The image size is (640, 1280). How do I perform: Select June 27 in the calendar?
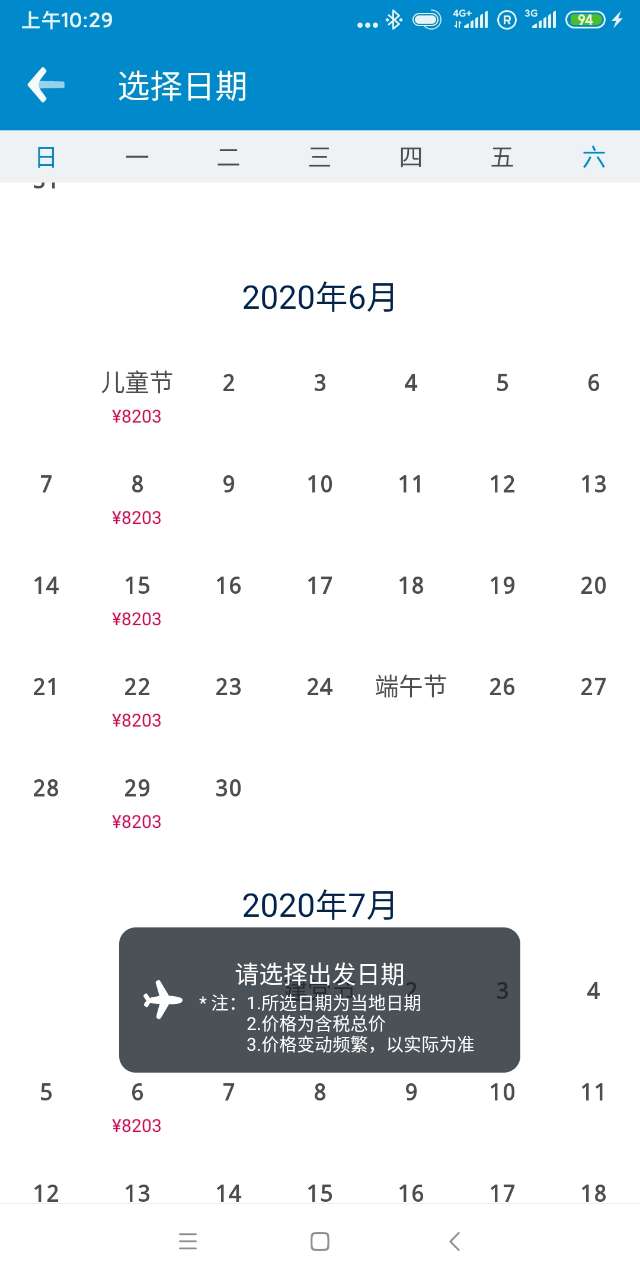pyautogui.click(x=593, y=687)
